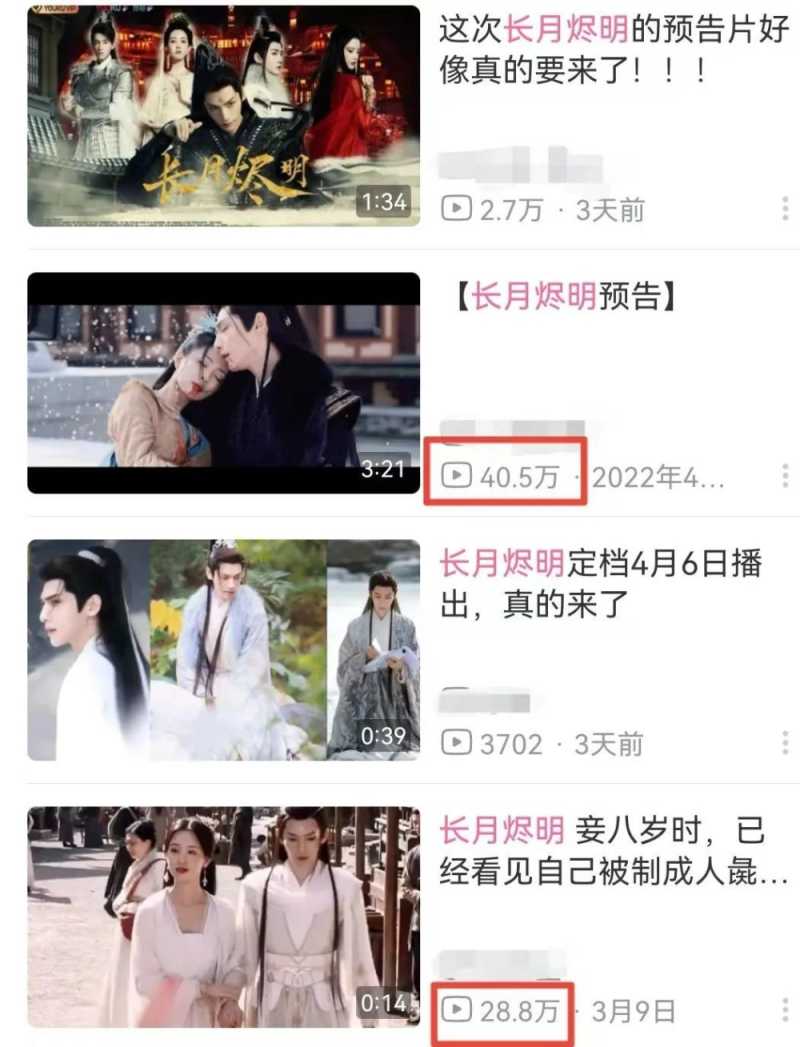The width and height of the screenshot is (800, 1047).
Task: Play the 0:14 video with white-robed couple
Action: (x=223, y=917)
